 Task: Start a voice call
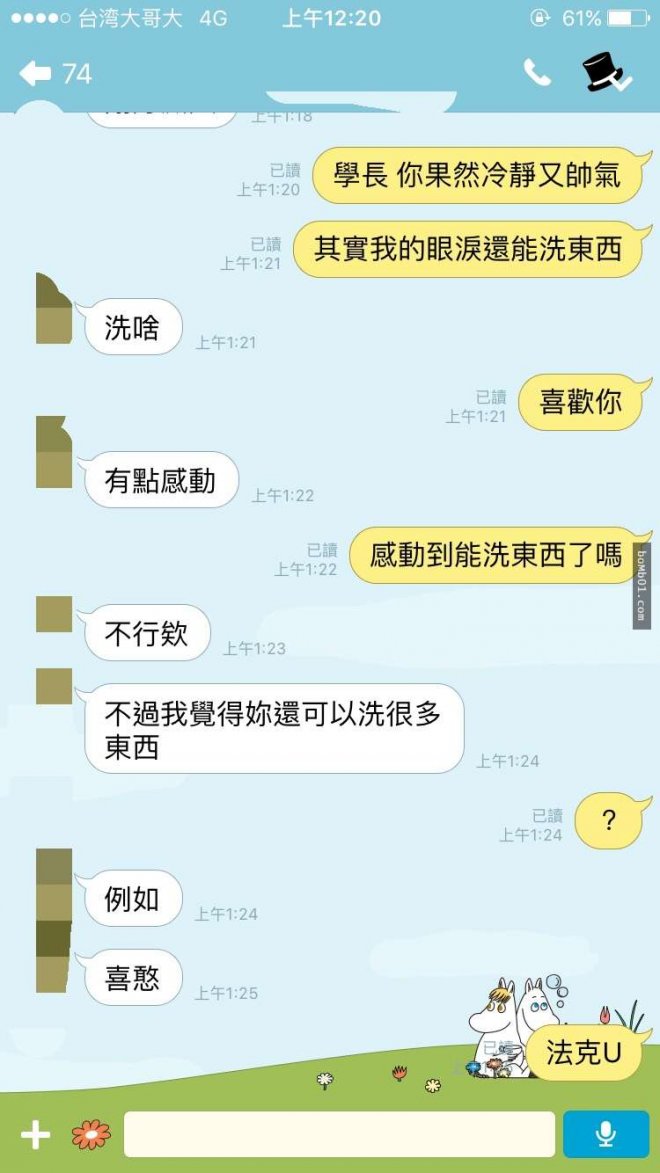pos(537,72)
